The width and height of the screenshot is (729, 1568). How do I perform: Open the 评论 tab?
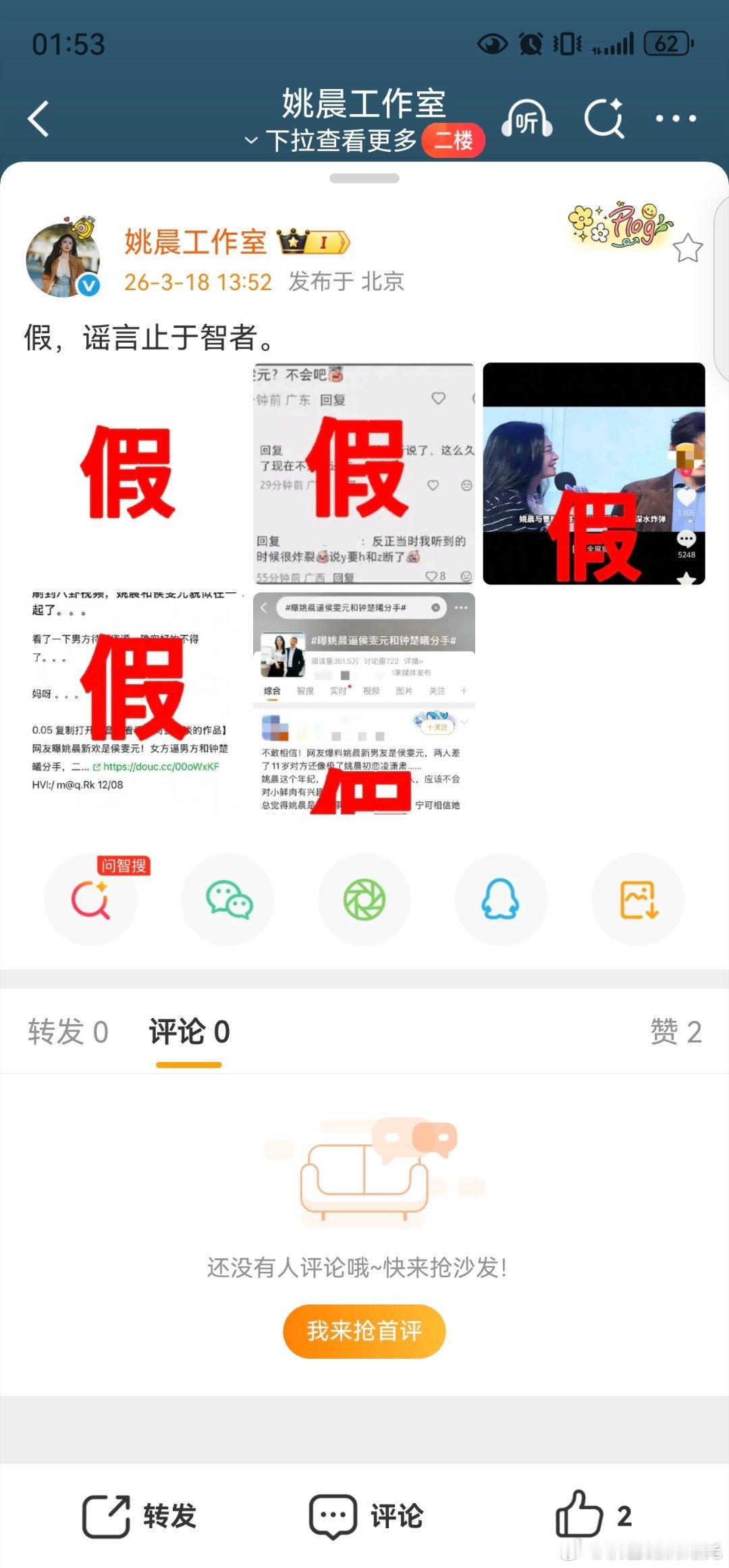pos(188,1030)
